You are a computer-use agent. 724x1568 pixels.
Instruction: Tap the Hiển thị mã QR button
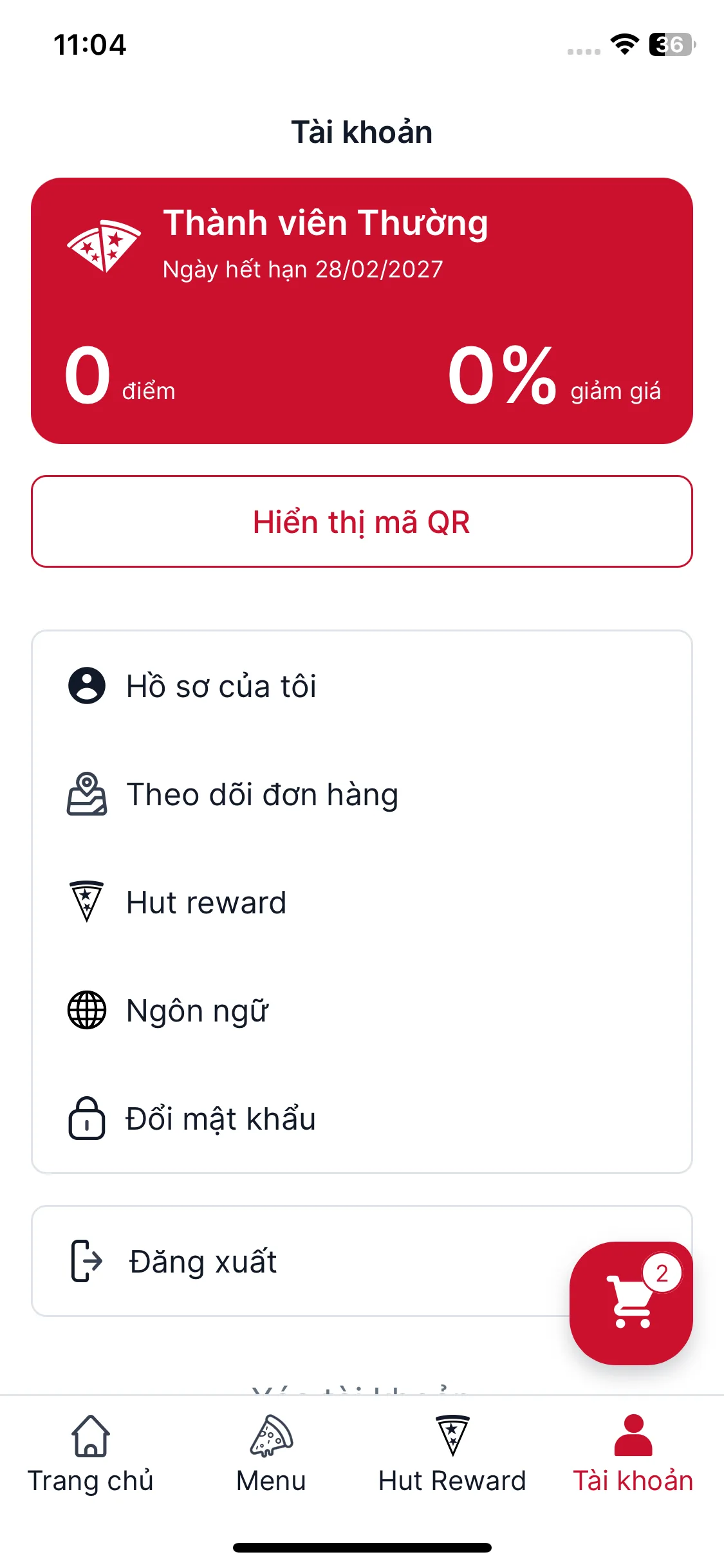coord(362,522)
